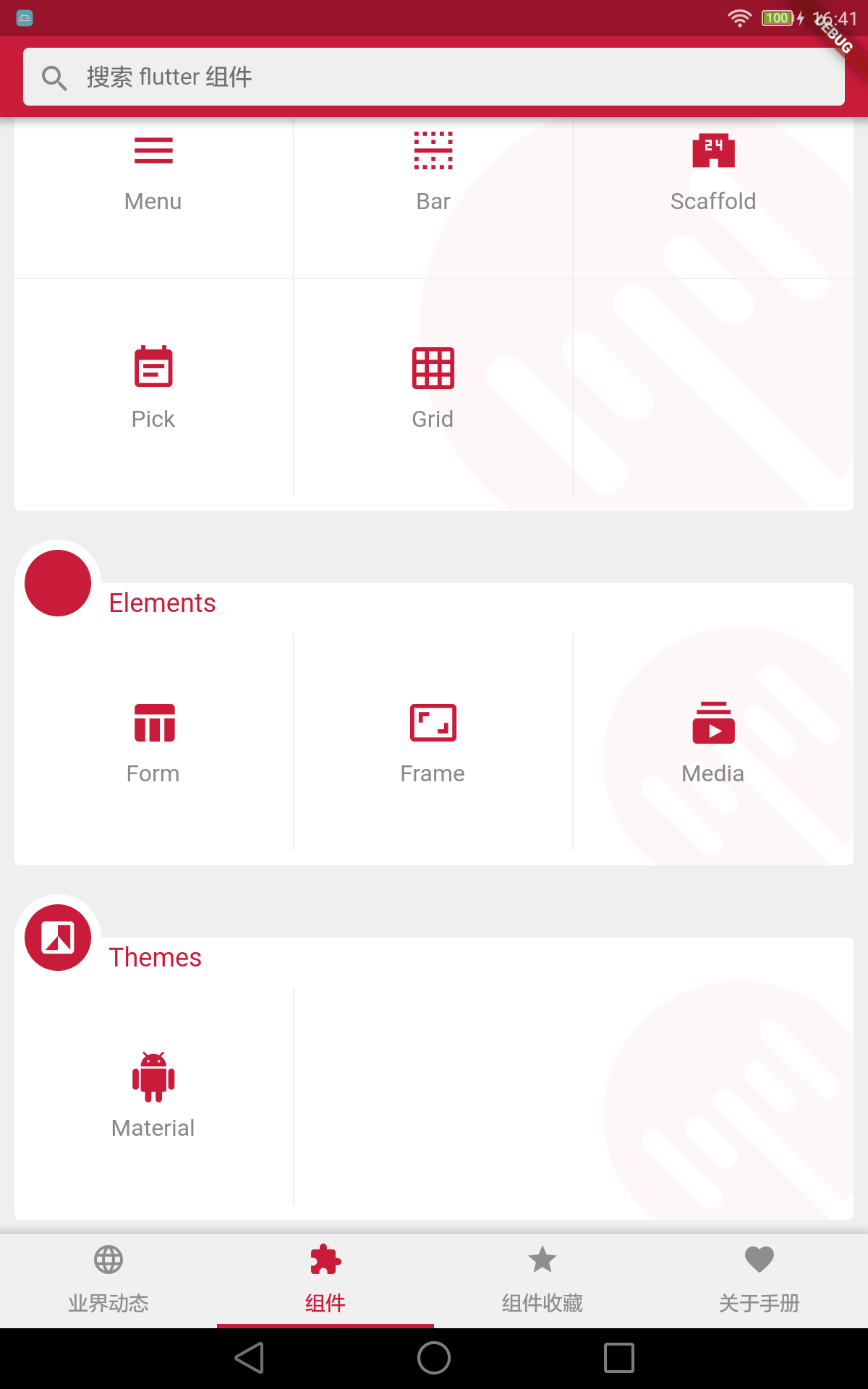Go to the device home screen

point(434,1358)
